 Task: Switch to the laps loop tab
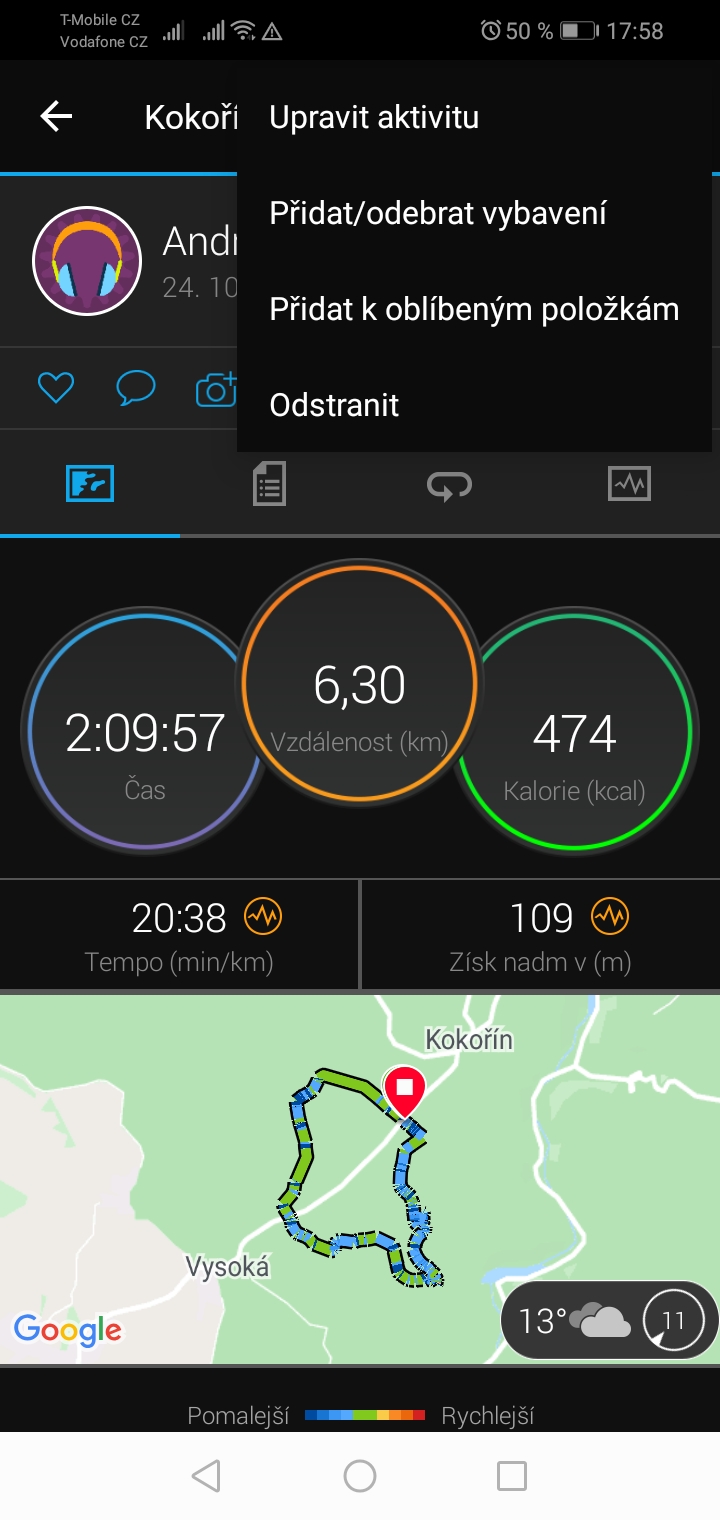point(449,486)
